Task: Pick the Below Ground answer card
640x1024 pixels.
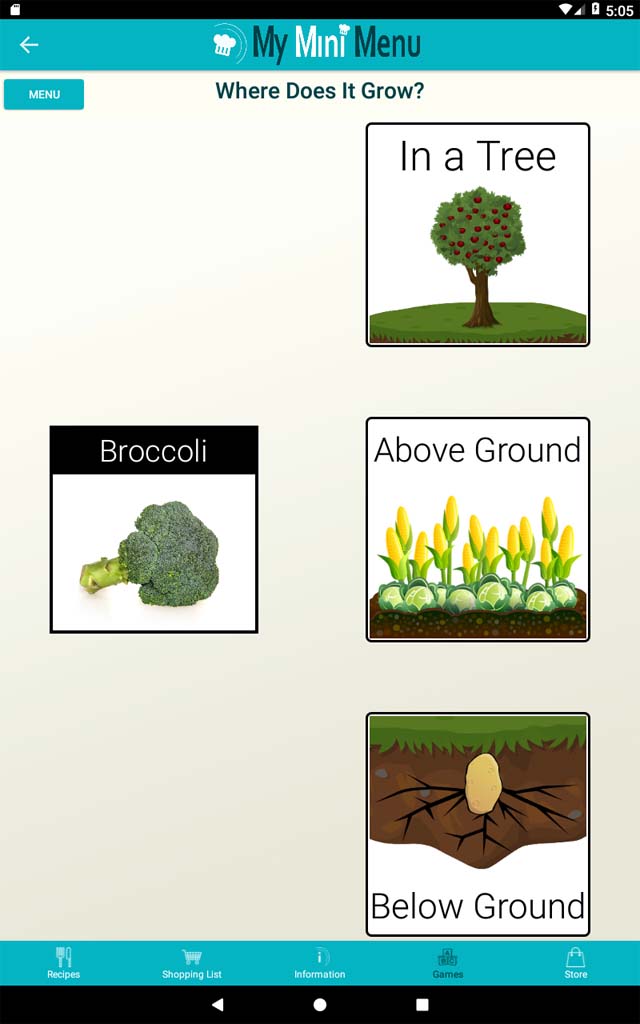Action: (x=478, y=824)
